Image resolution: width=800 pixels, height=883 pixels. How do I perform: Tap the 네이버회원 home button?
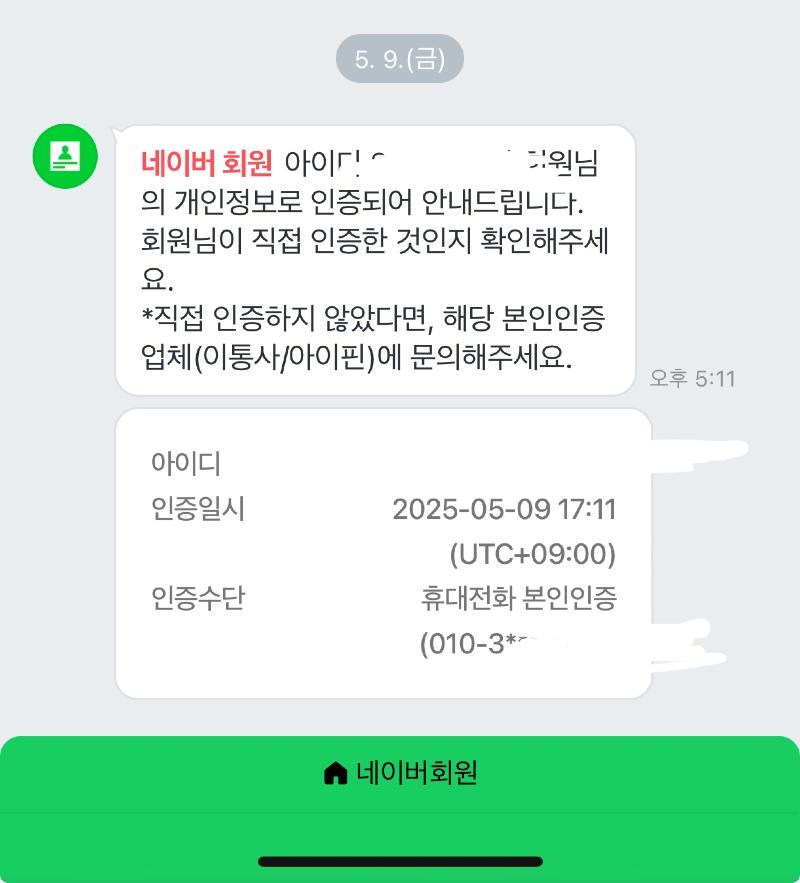pos(400,773)
